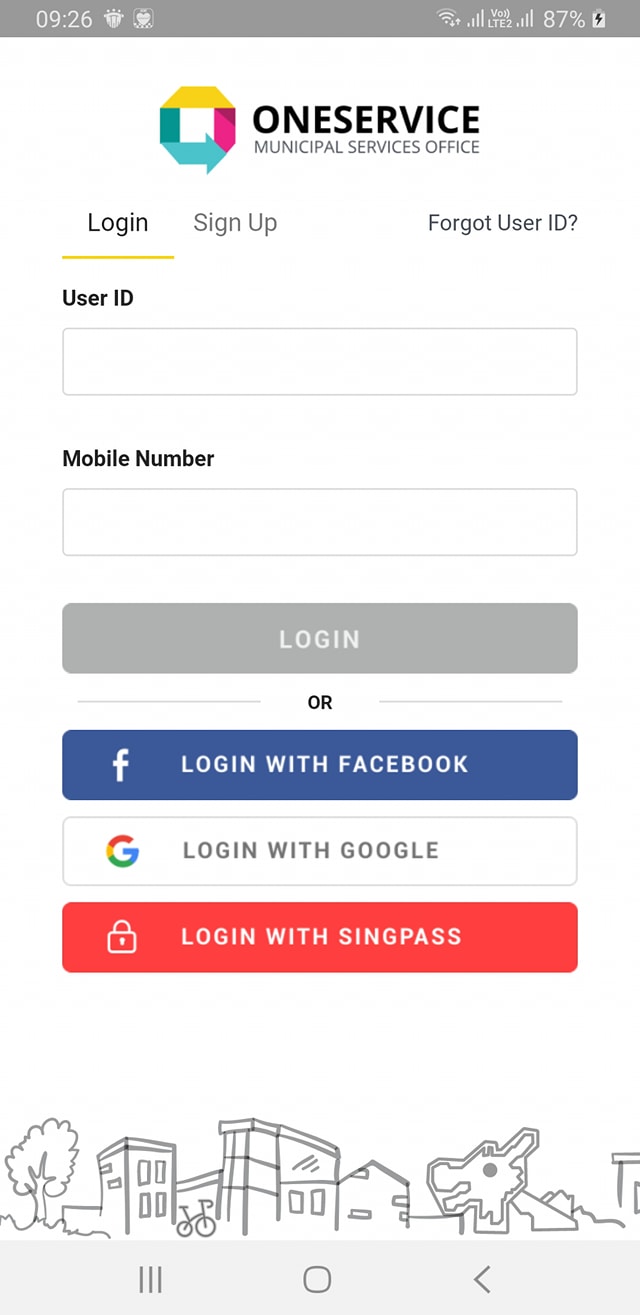Image resolution: width=640 pixels, height=1315 pixels.
Task: Sign in using Singpass
Action: tap(320, 937)
